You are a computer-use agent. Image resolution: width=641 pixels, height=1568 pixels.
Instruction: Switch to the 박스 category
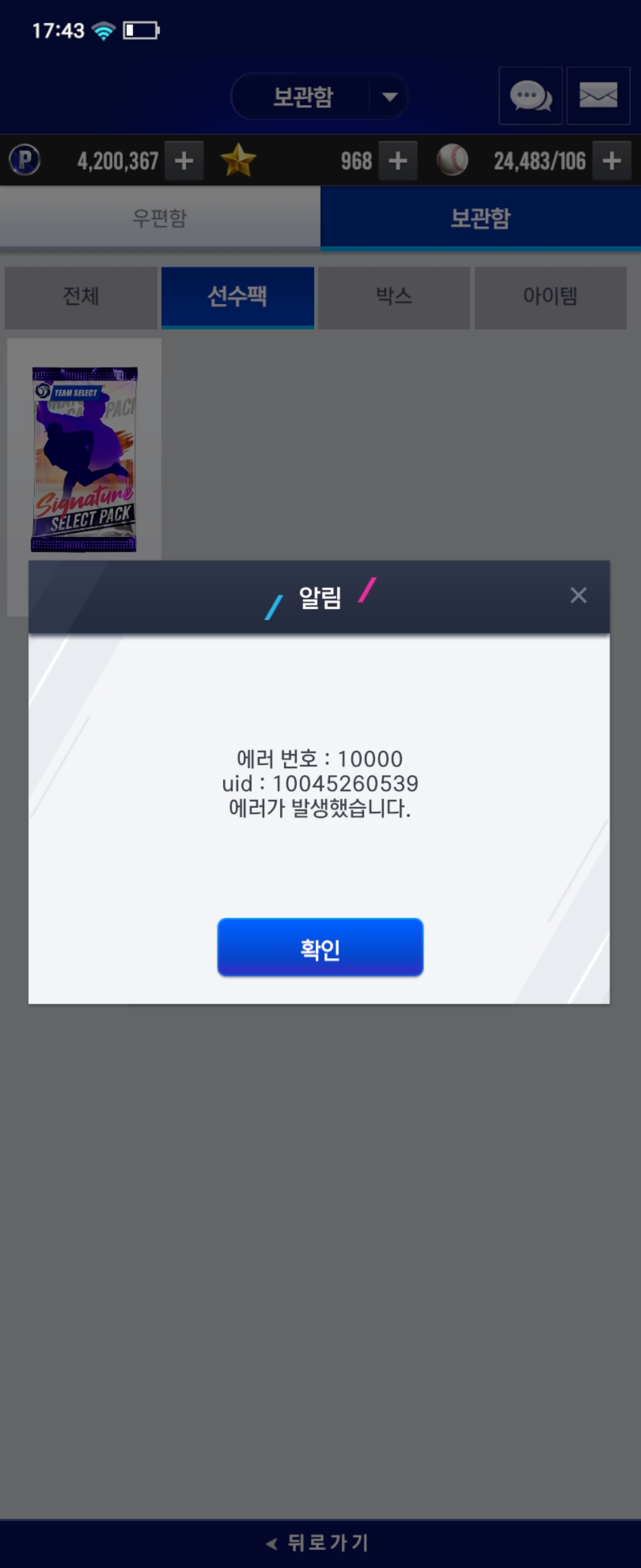click(394, 297)
